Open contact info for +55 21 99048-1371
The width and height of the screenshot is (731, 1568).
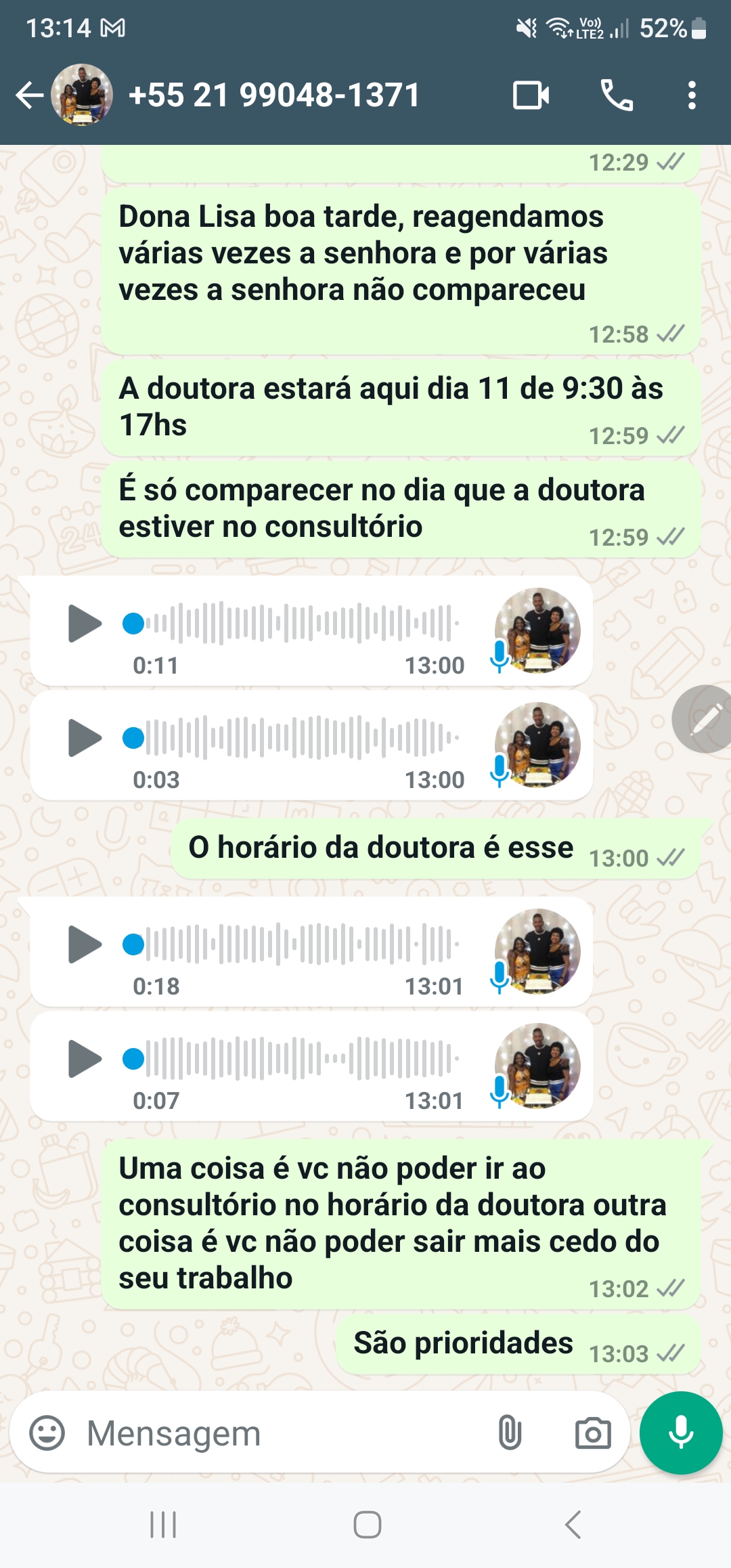[274, 95]
